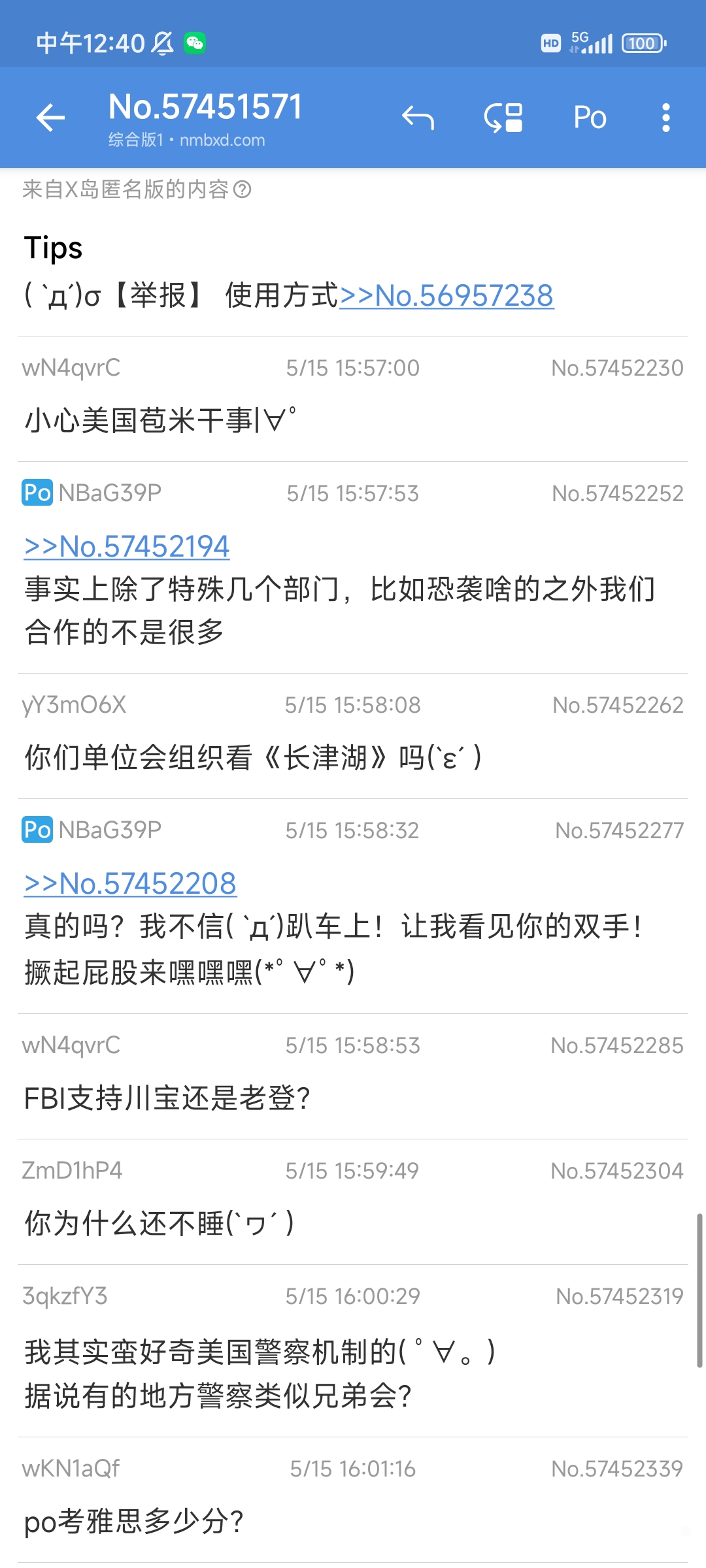Select the reply po考雅思多少分
Viewport: 706px width, 1568px height.
(x=353, y=1499)
